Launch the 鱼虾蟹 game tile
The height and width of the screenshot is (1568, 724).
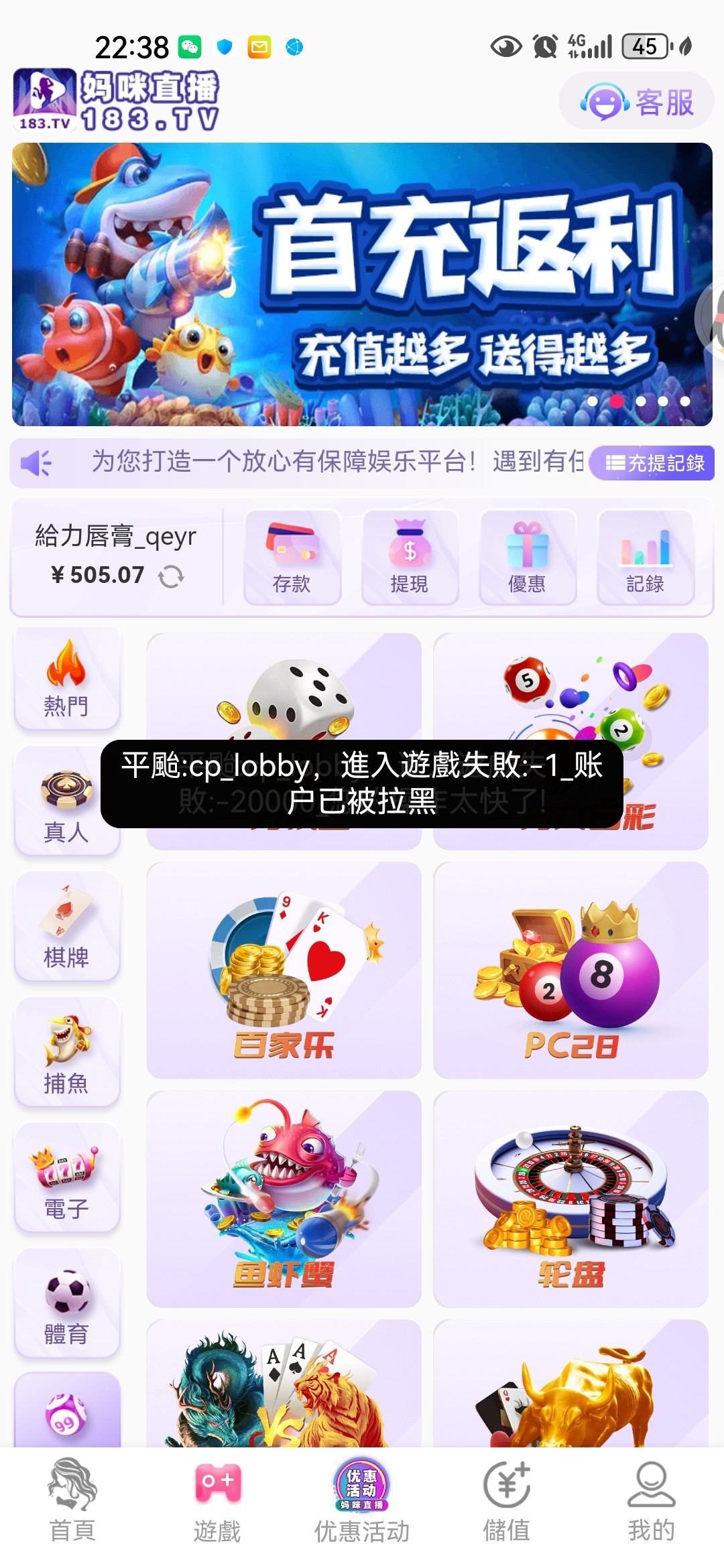(x=284, y=1199)
